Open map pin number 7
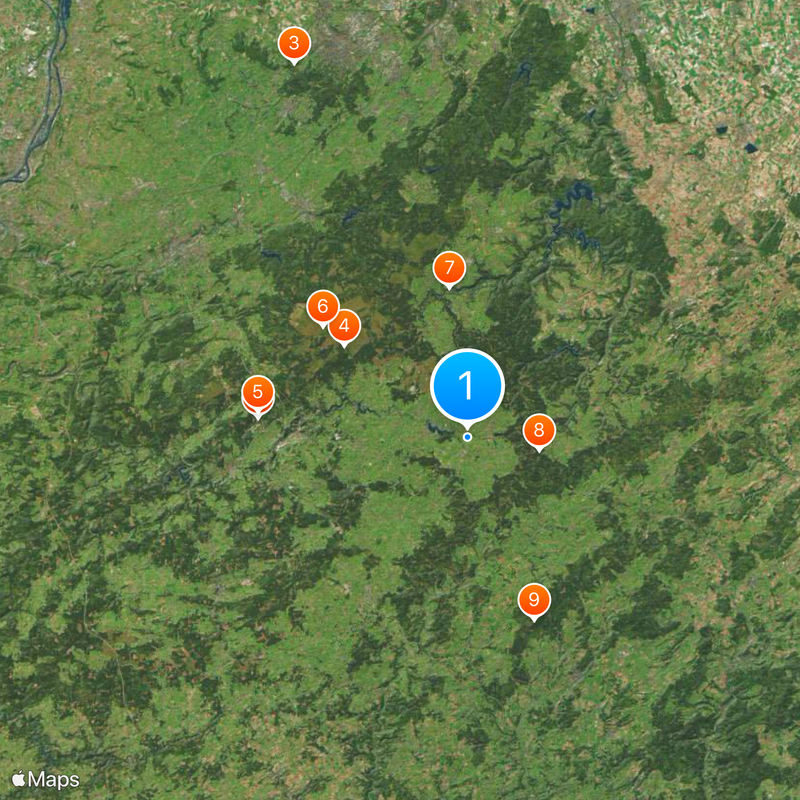The image size is (800, 800). pos(449,268)
